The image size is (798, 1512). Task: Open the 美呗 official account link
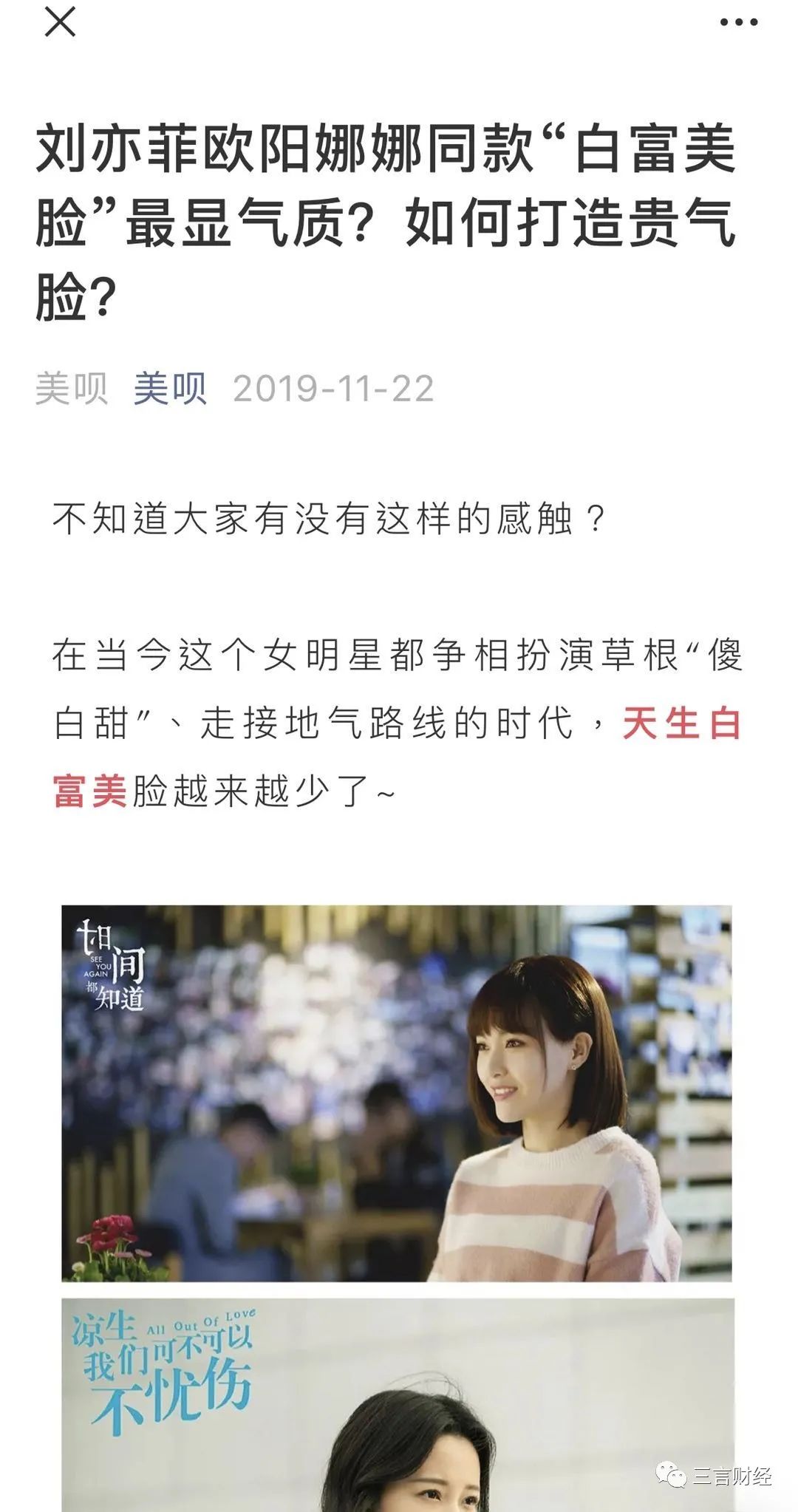(170, 388)
